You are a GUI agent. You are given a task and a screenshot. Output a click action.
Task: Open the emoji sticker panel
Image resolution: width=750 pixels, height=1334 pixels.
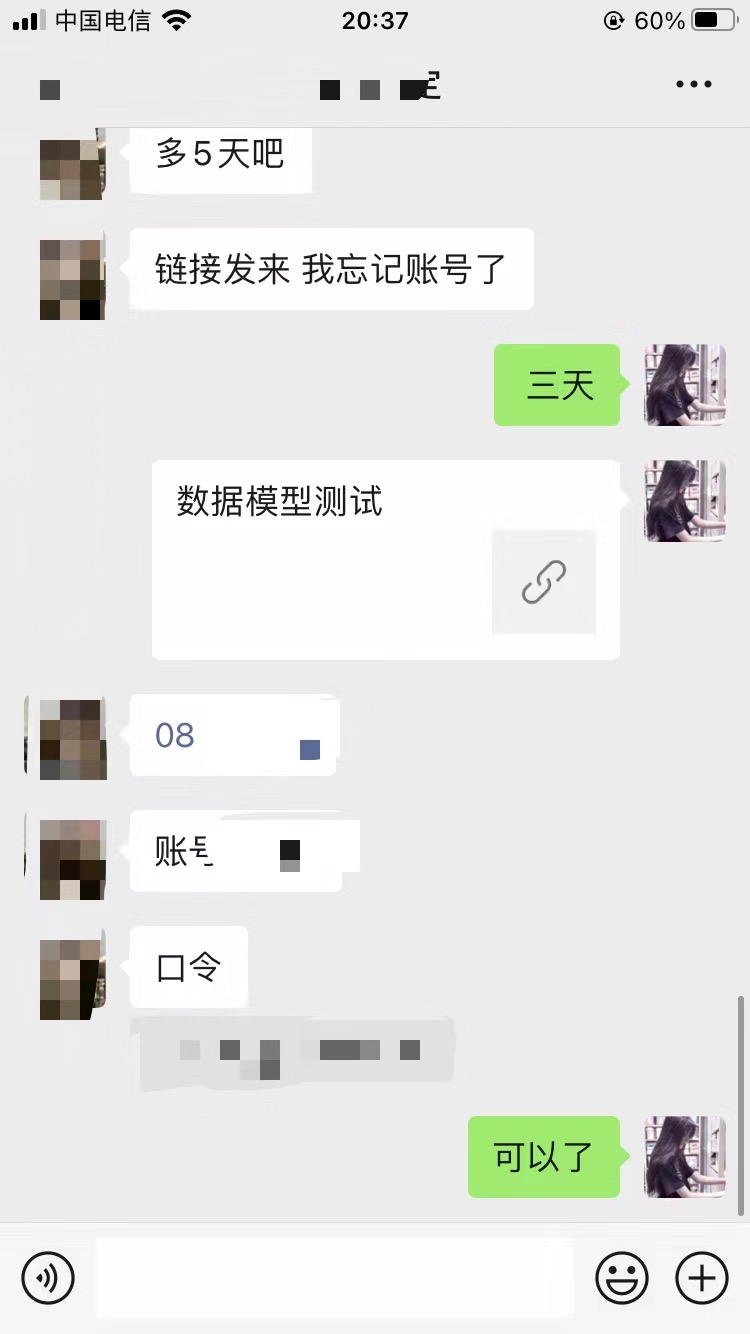pos(622,1277)
